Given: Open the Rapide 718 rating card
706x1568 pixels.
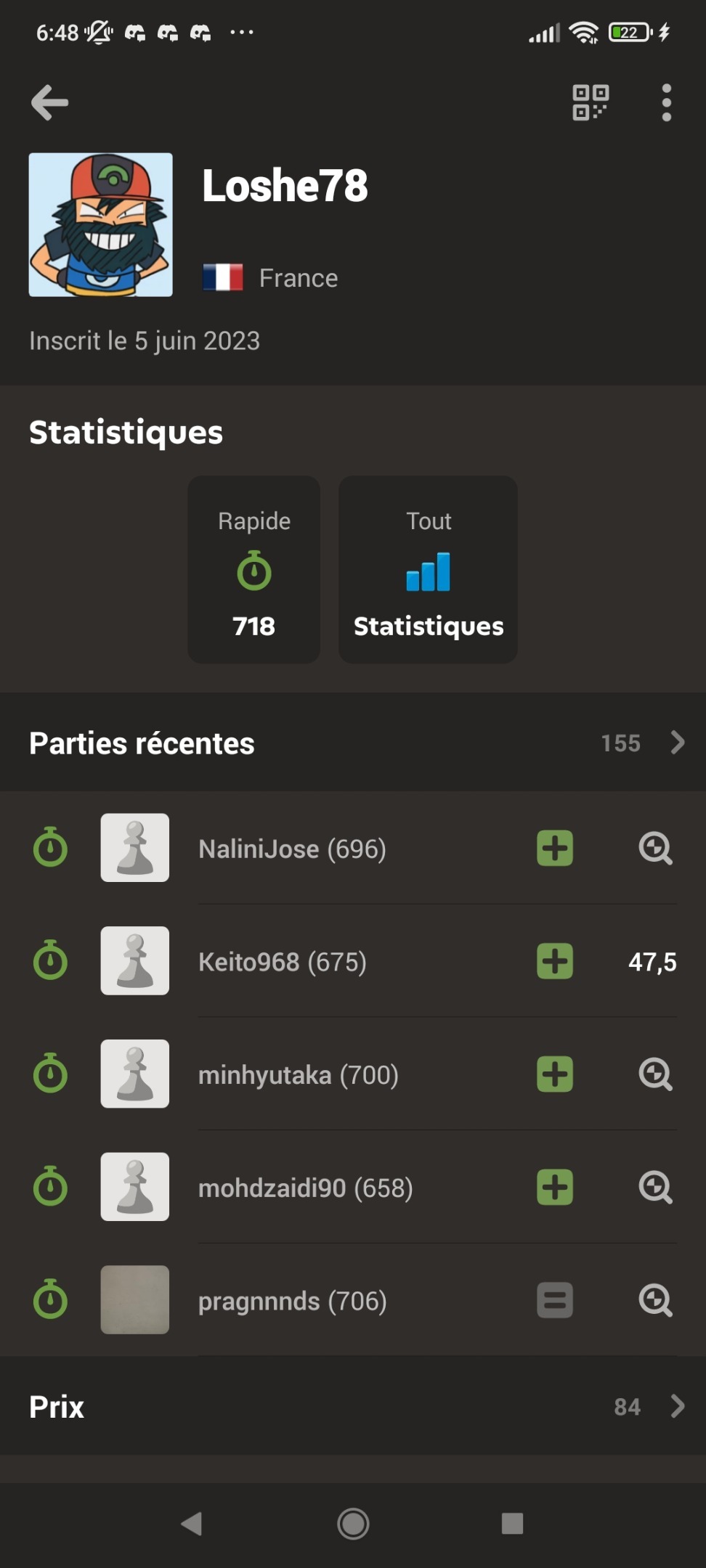Looking at the screenshot, I should [253, 570].
